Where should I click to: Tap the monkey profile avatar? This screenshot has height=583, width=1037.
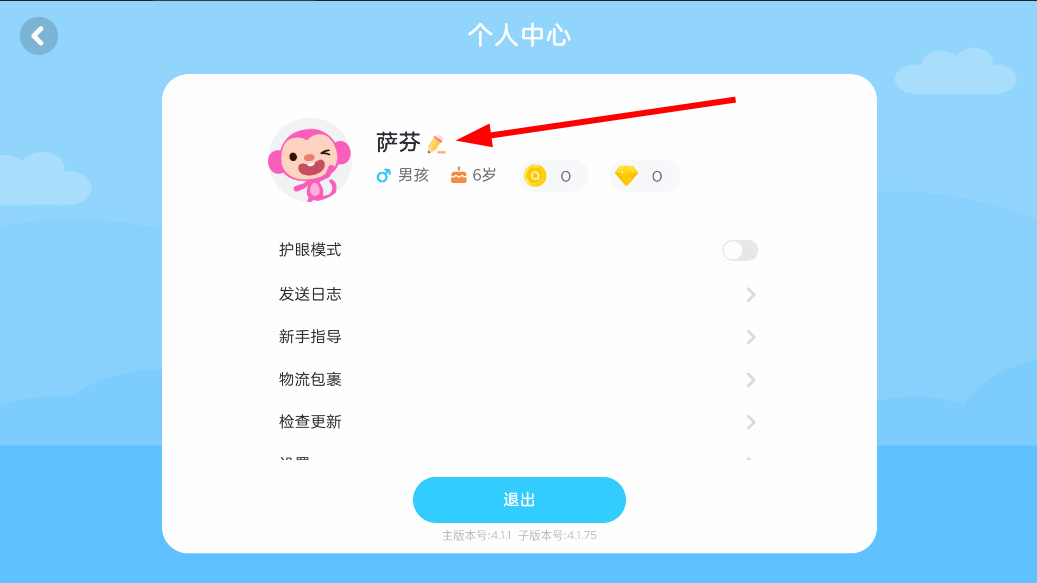tap(309, 160)
